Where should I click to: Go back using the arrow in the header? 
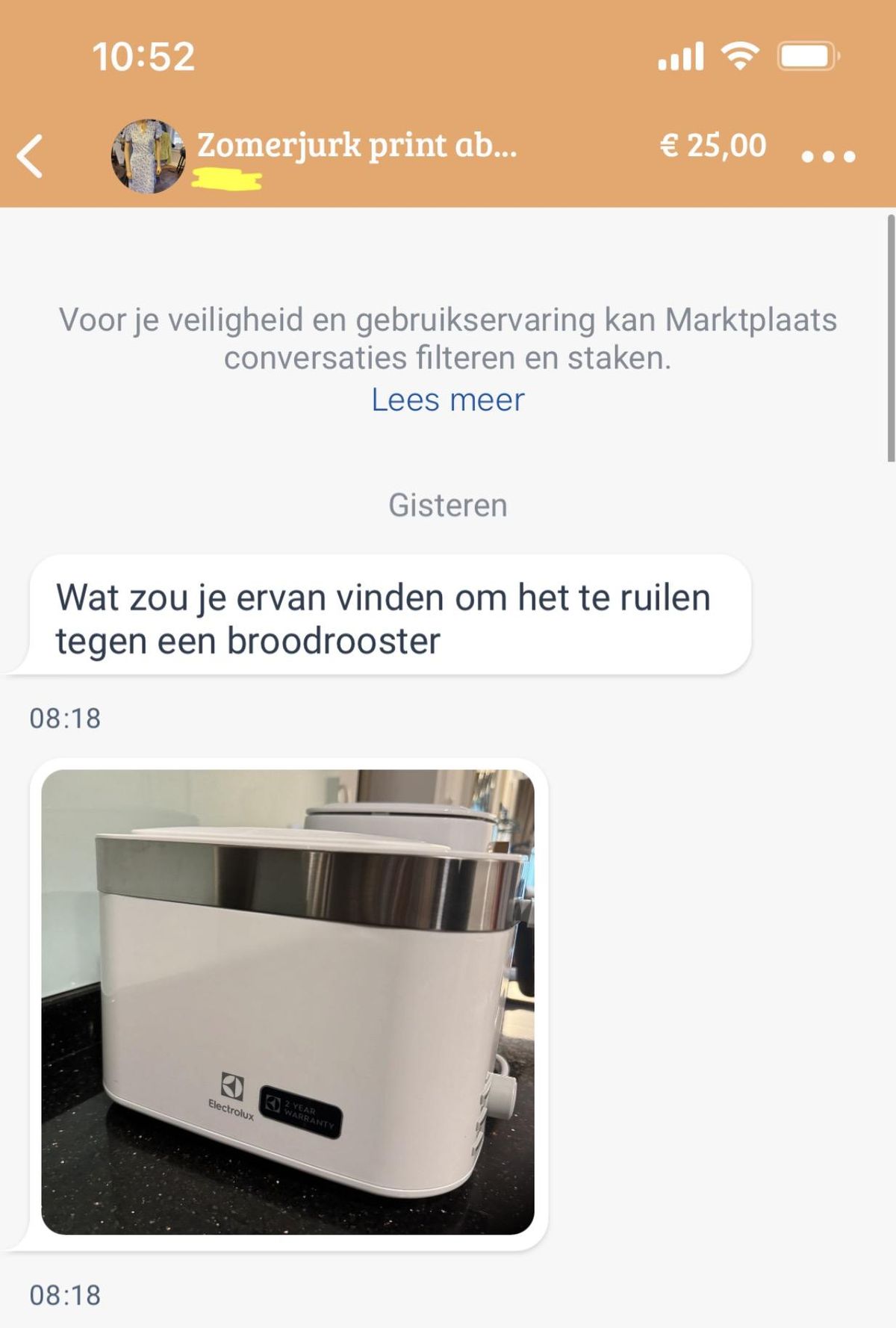(31, 156)
